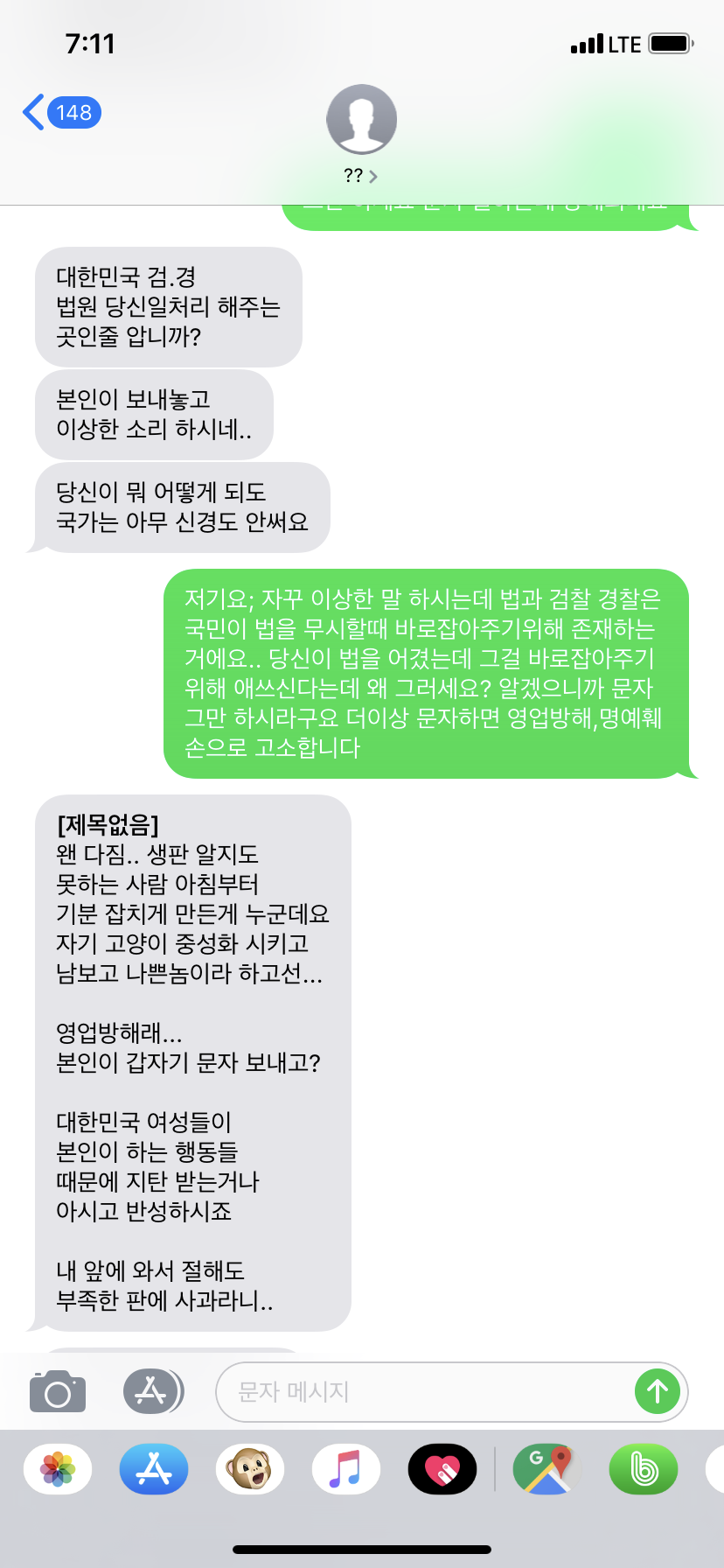This screenshot has height=1568, width=724.
Task: Open the camera to attach a photo
Action: [58, 1391]
